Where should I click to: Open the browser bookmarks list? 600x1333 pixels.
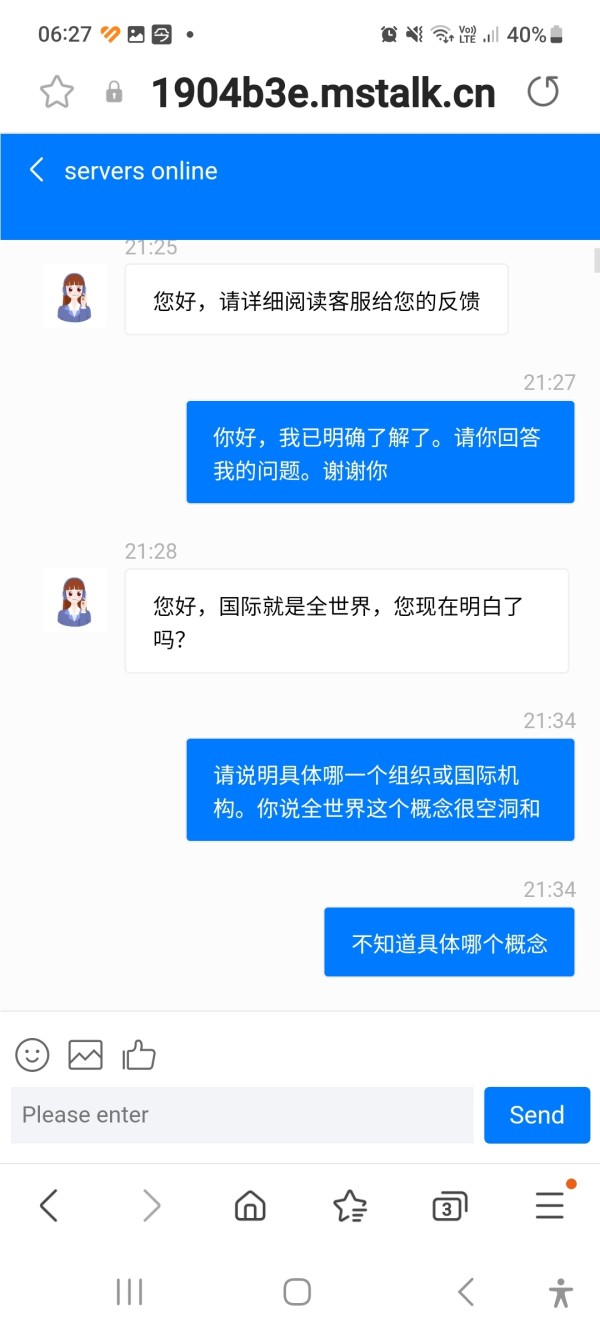pos(349,1206)
